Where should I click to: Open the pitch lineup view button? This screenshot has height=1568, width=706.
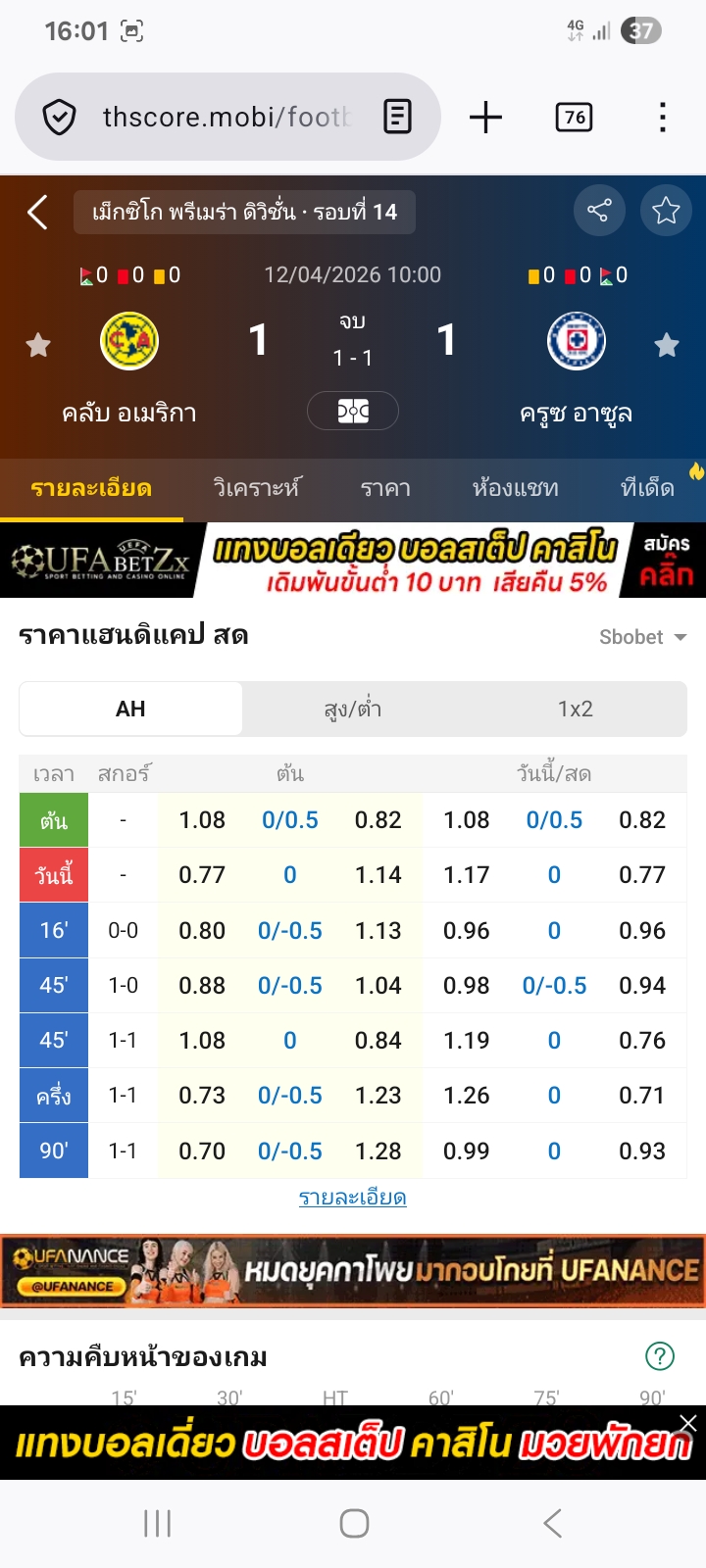353,411
